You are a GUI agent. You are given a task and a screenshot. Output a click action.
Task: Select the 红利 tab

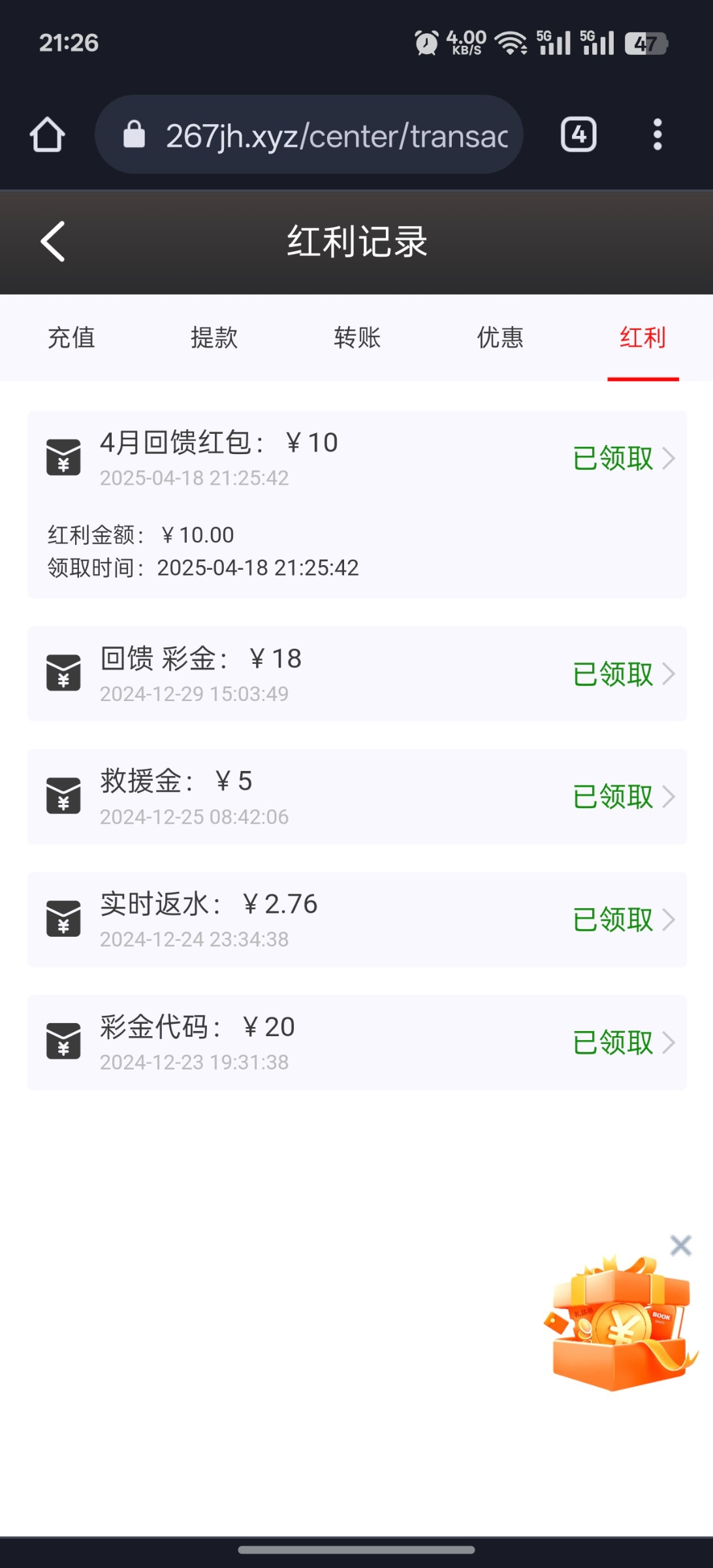pyautogui.click(x=643, y=338)
